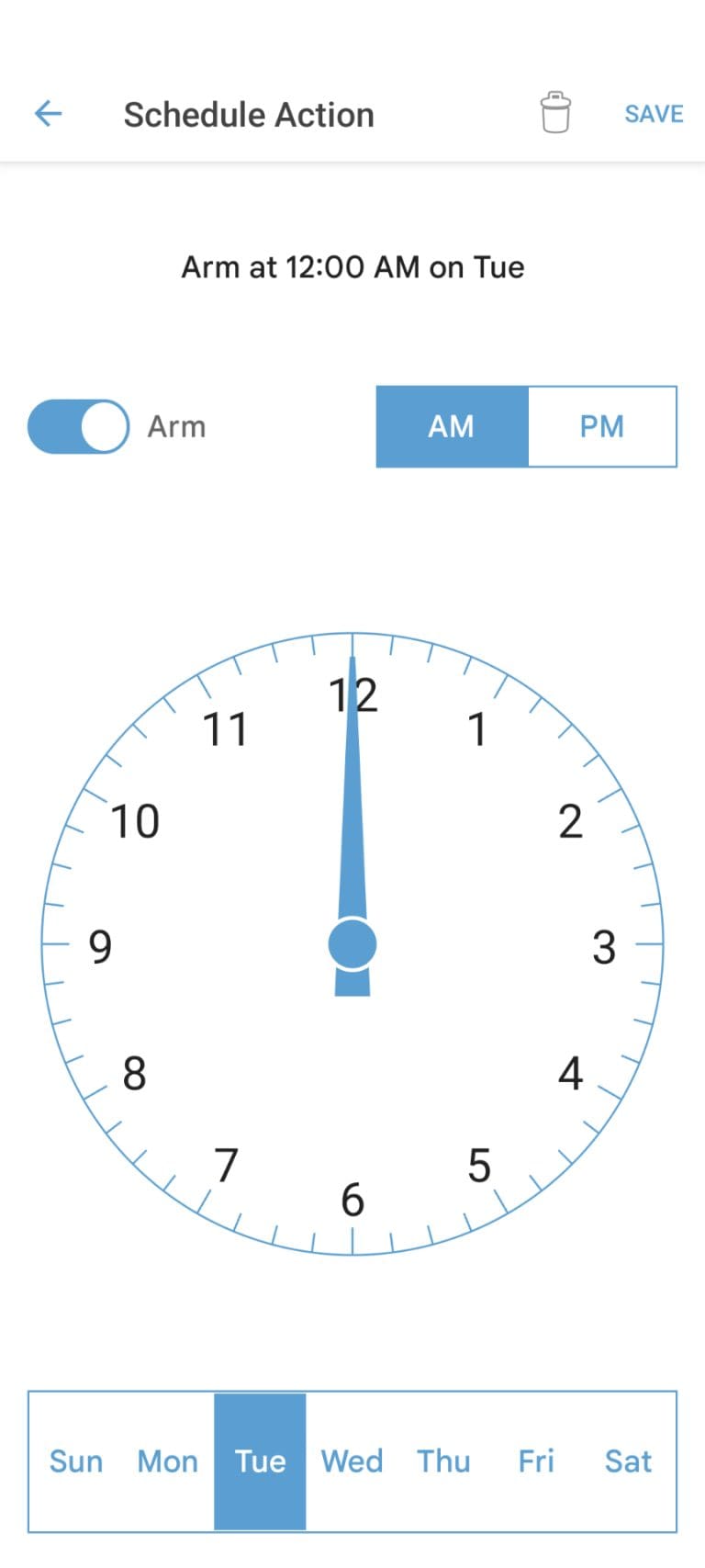Choose 1 on the clock dial
This screenshot has width=705, height=1568.
[x=476, y=730]
